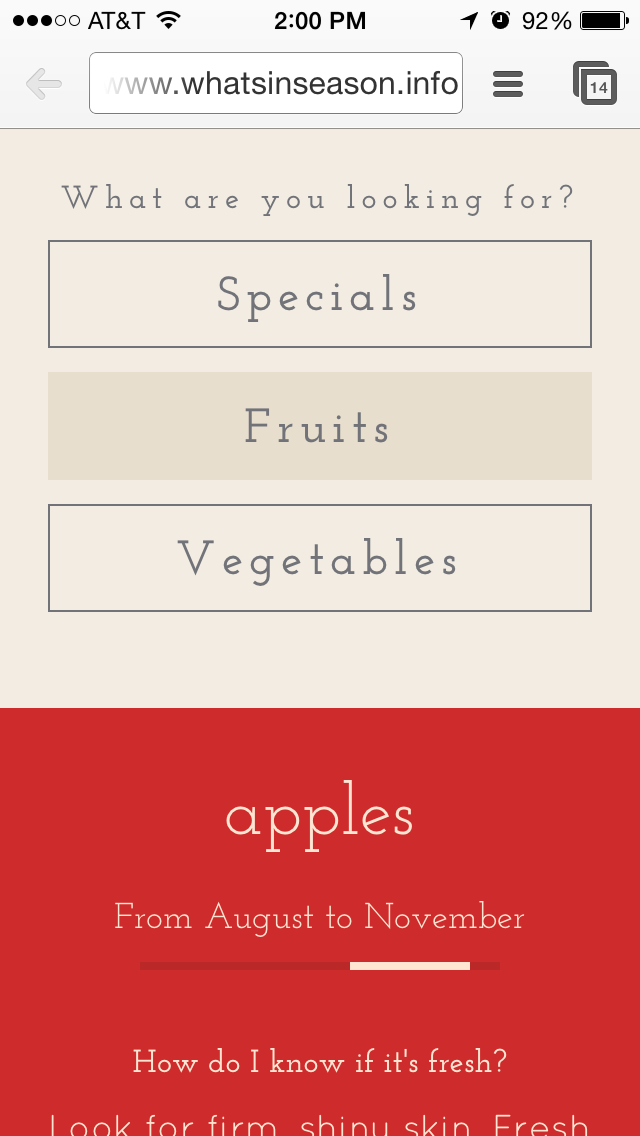Choose the Fruits category
640x1136 pixels.
pyautogui.click(x=320, y=426)
